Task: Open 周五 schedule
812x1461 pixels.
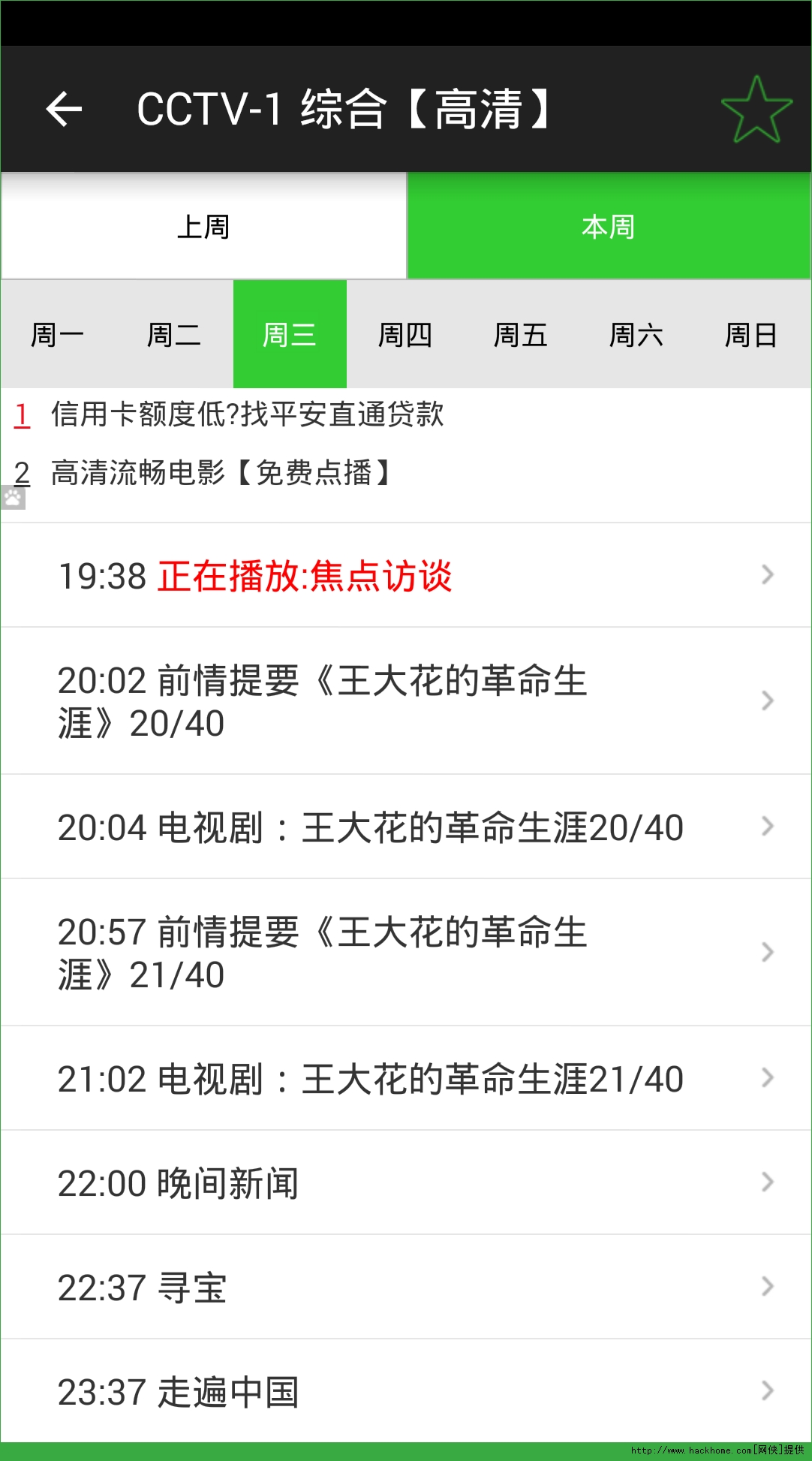Action: click(521, 335)
